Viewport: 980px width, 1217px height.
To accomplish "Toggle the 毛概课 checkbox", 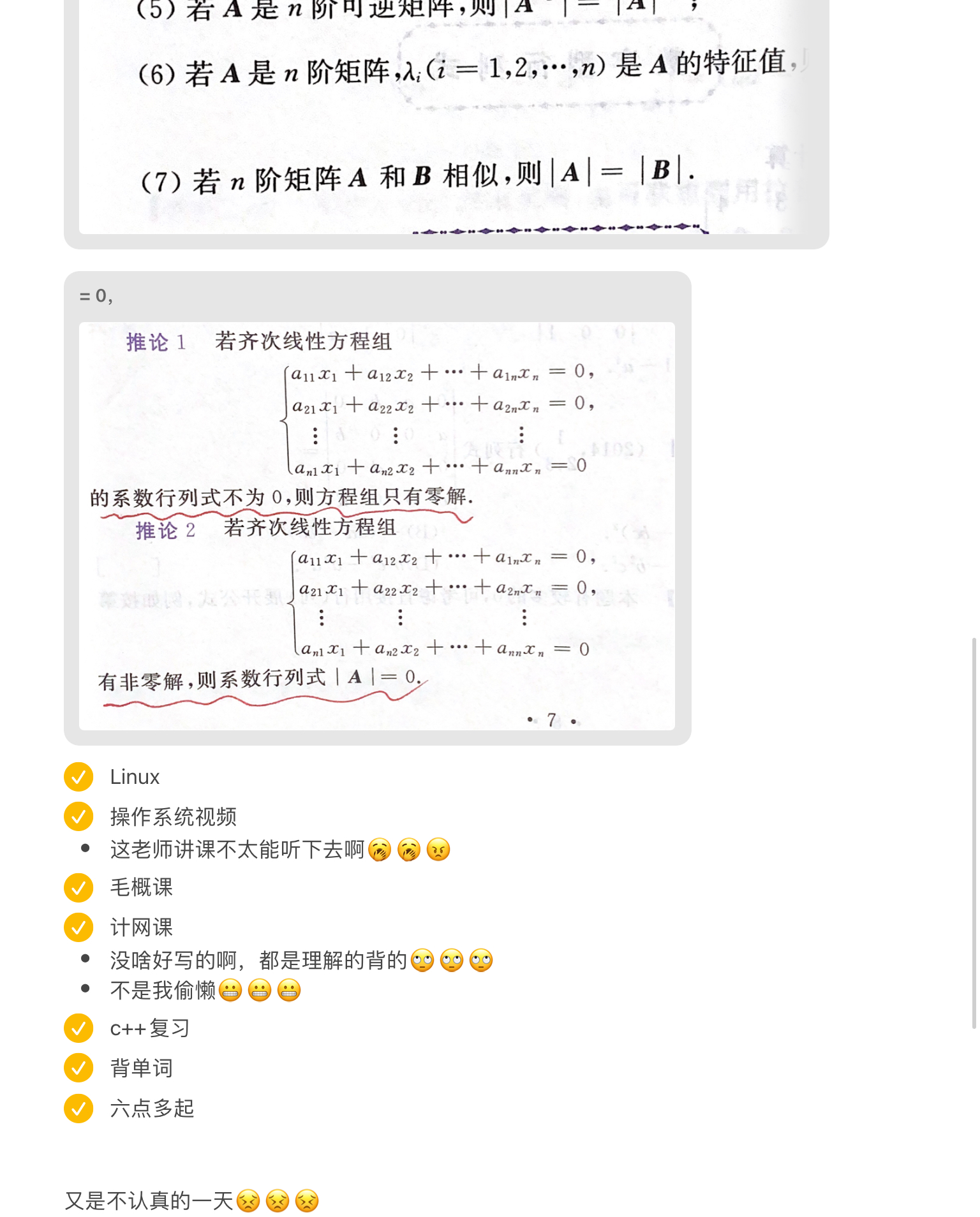I will (78, 887).
